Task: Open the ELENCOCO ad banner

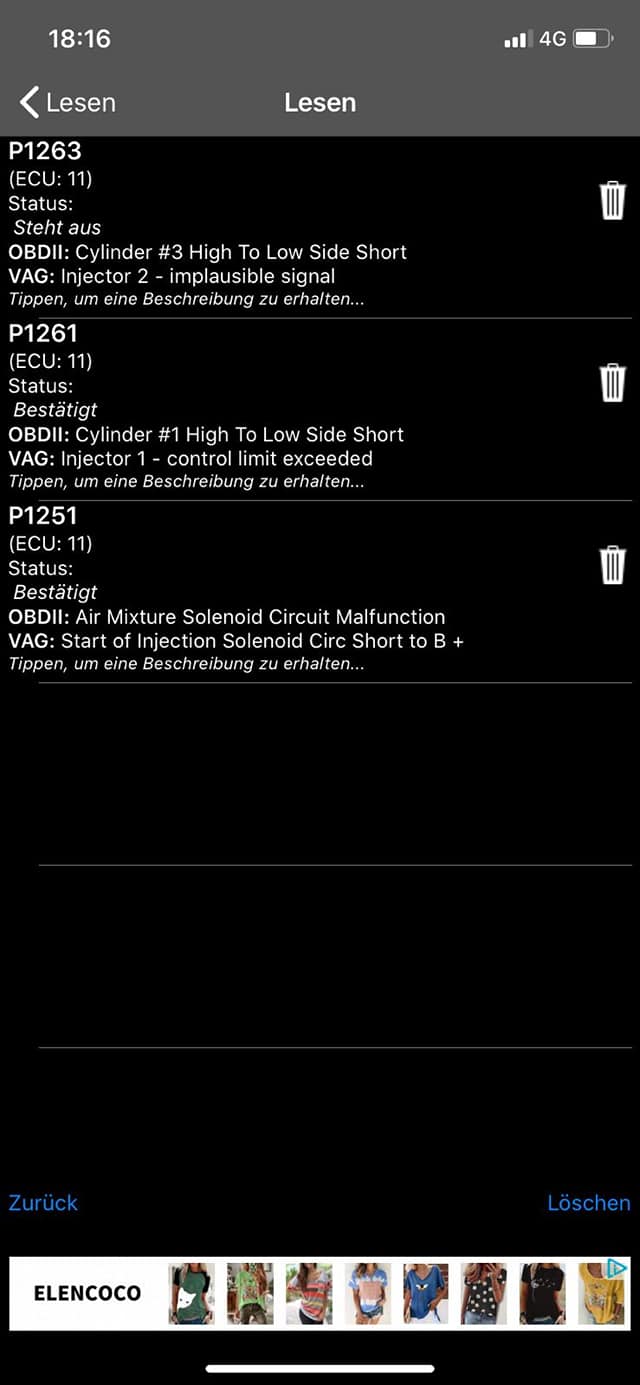Action: [x=320, y=1293]
